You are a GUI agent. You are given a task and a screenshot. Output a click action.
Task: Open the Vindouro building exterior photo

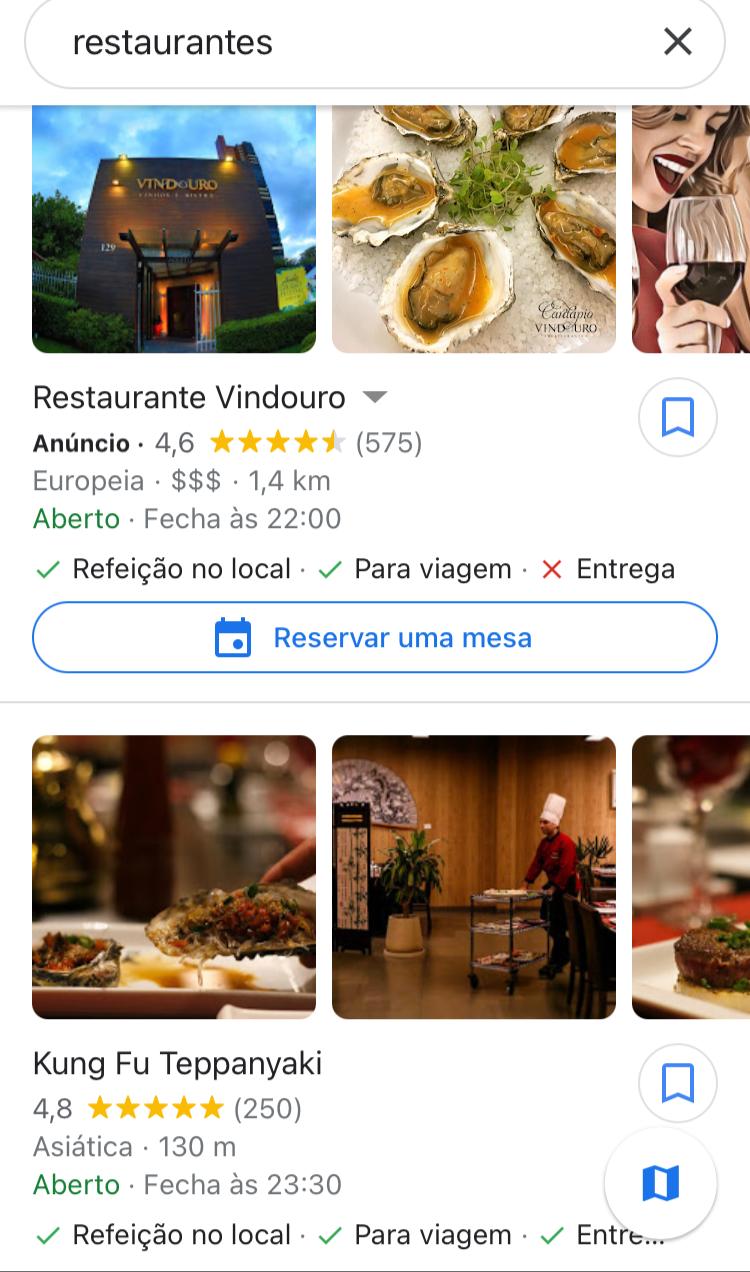point(174,229)
